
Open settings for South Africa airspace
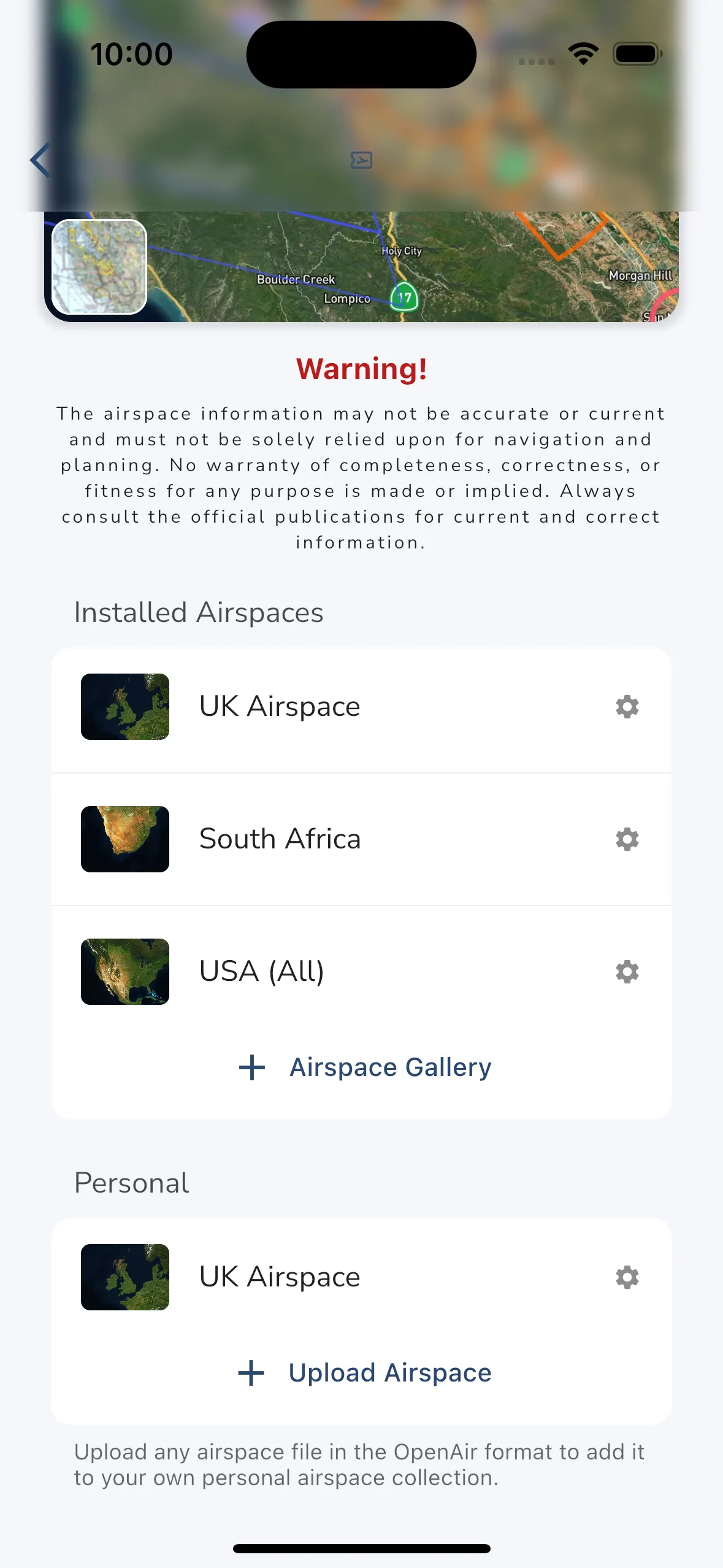pyautogui.click(x=627, y=839)
